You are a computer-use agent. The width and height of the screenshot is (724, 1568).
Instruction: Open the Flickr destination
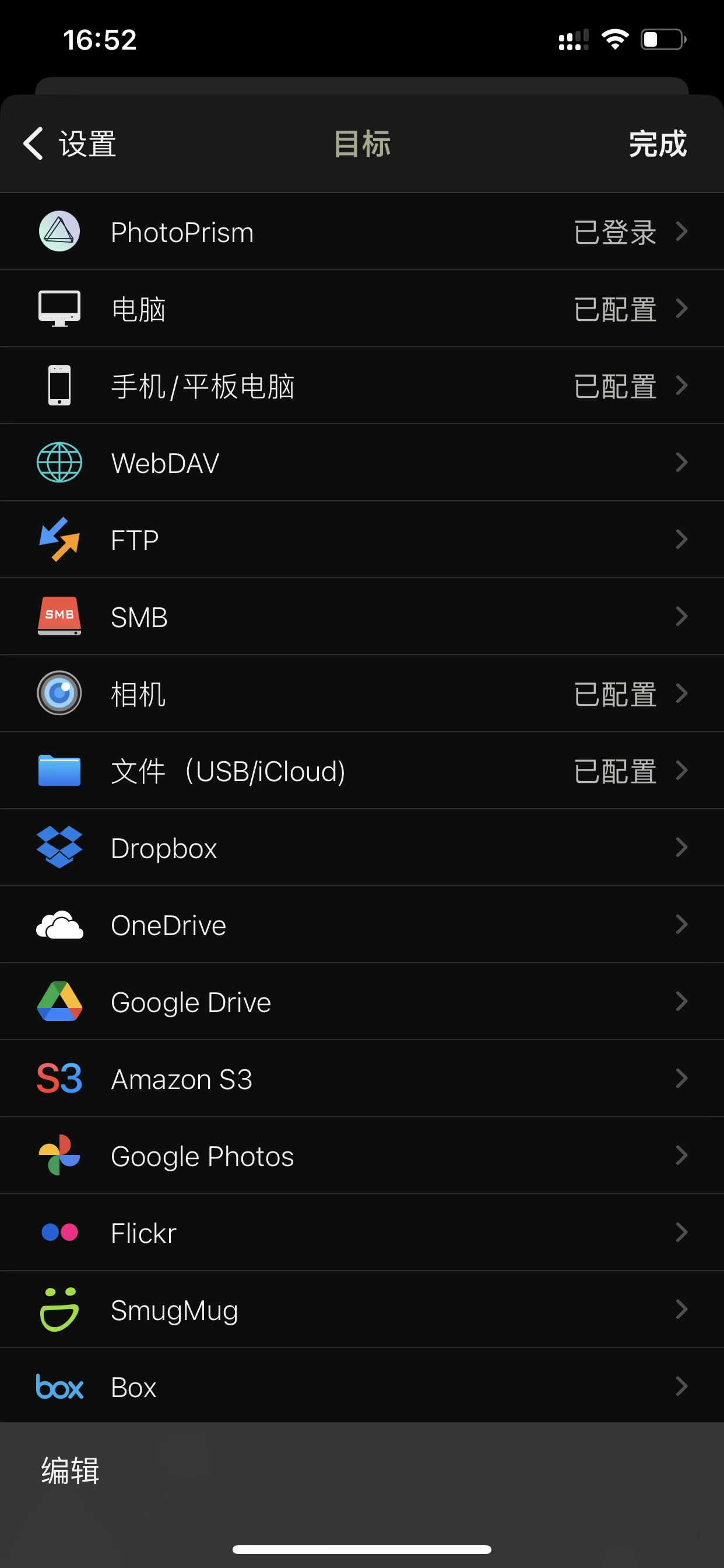[x=361, y=1233]
